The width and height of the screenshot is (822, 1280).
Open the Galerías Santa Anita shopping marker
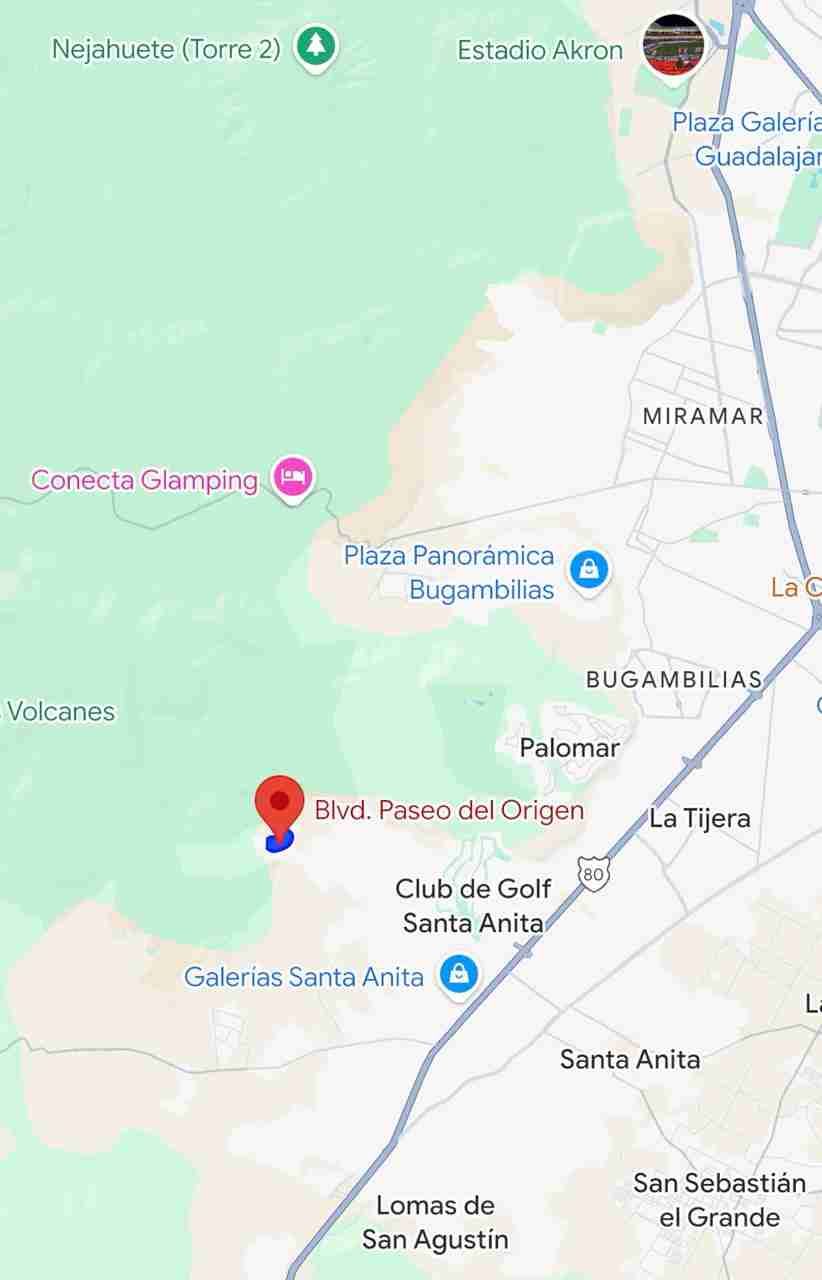click(x=459, y=973)
